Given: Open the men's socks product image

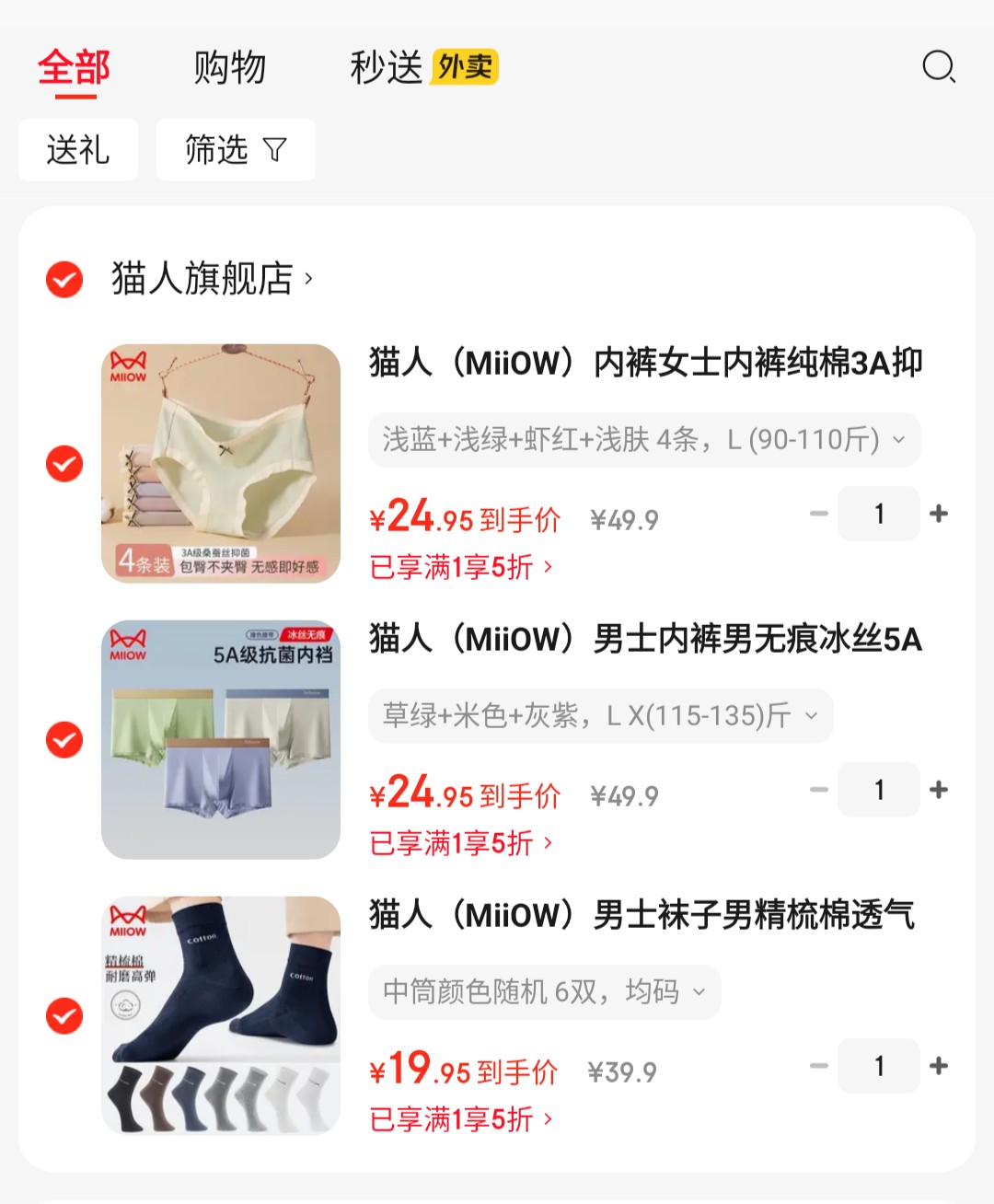Looking at the screenshot, I should [221, 1015].
